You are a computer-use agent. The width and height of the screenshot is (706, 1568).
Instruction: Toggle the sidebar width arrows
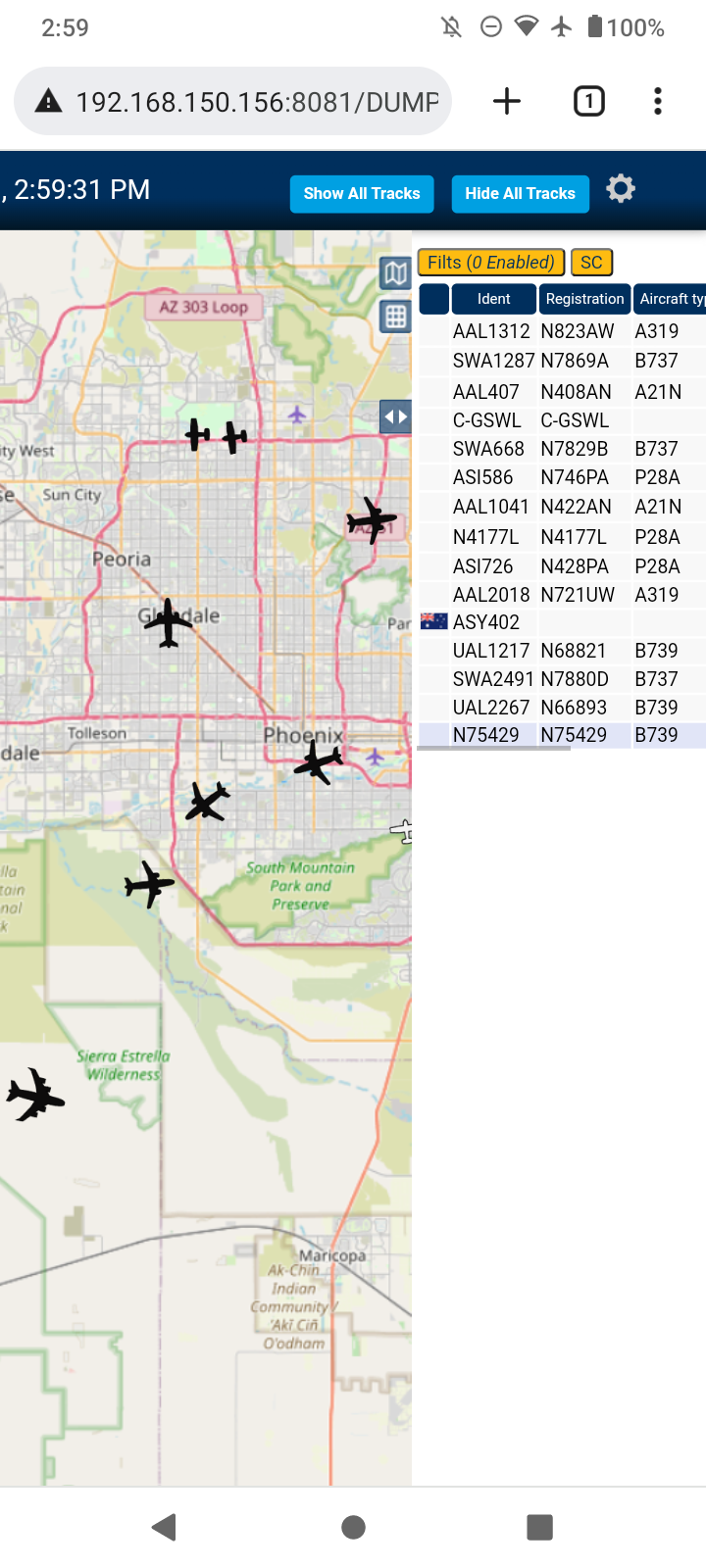[x=395, y=416]
